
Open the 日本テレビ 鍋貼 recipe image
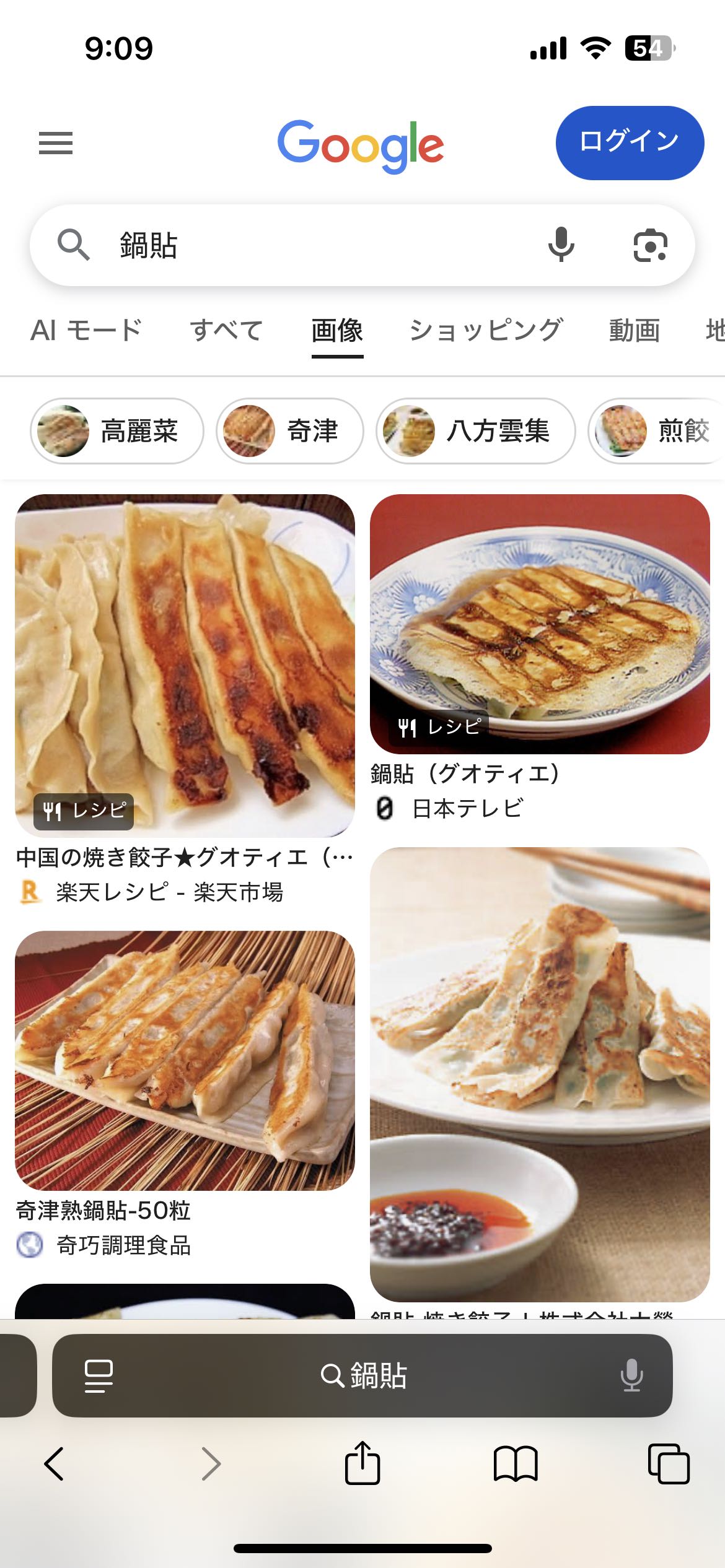pyautogui.click(x=540, y=624)
